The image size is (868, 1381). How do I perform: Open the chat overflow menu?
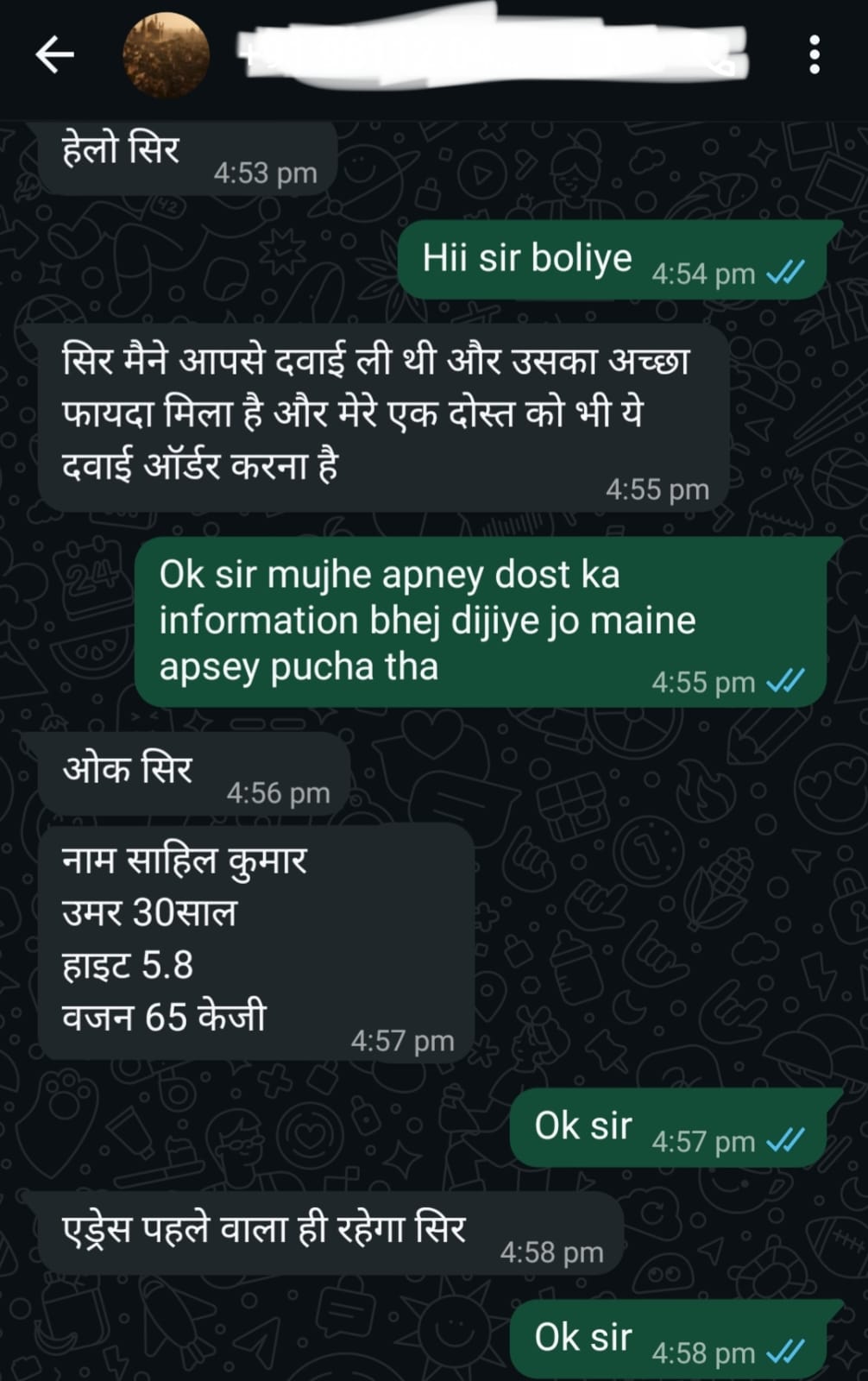814,56
